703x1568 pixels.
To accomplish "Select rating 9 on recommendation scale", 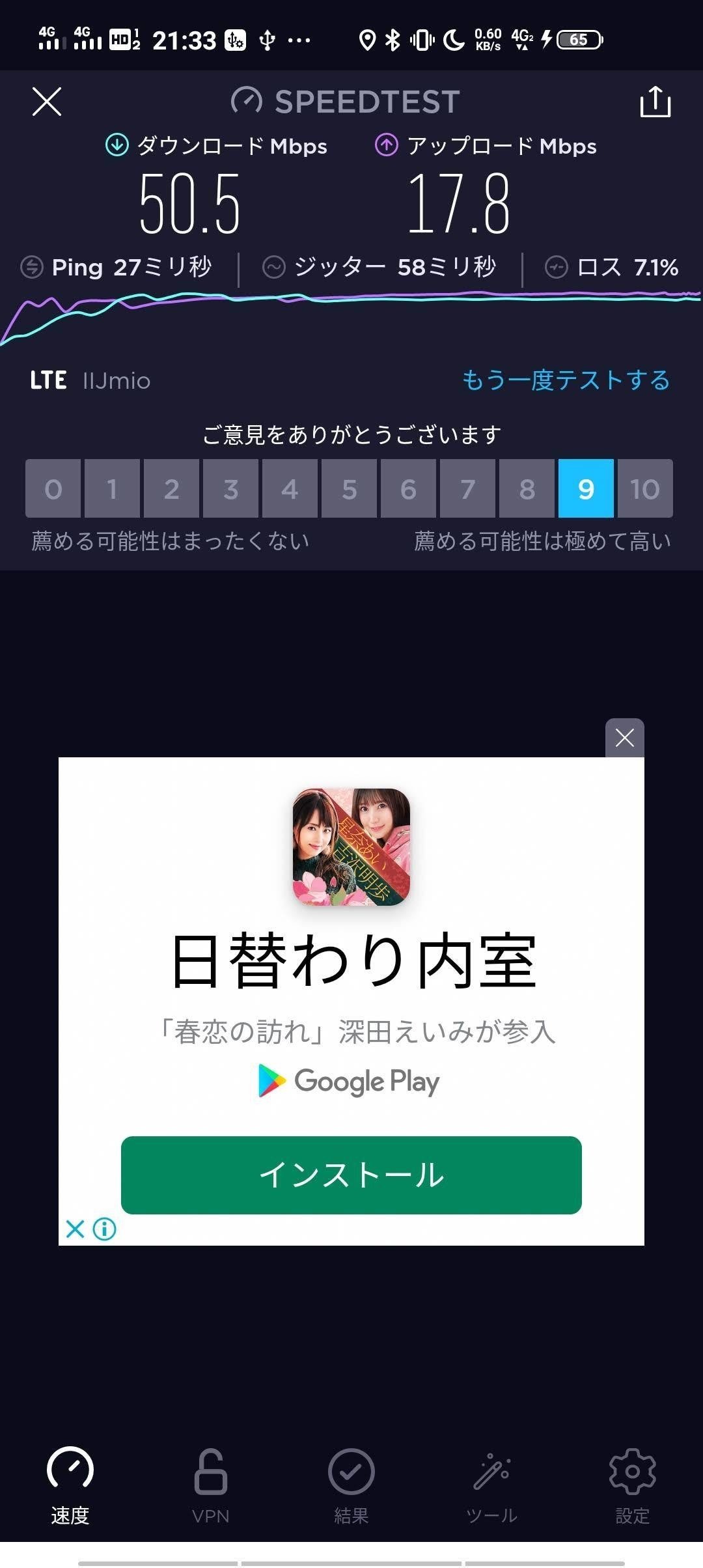I will (586, 488).
